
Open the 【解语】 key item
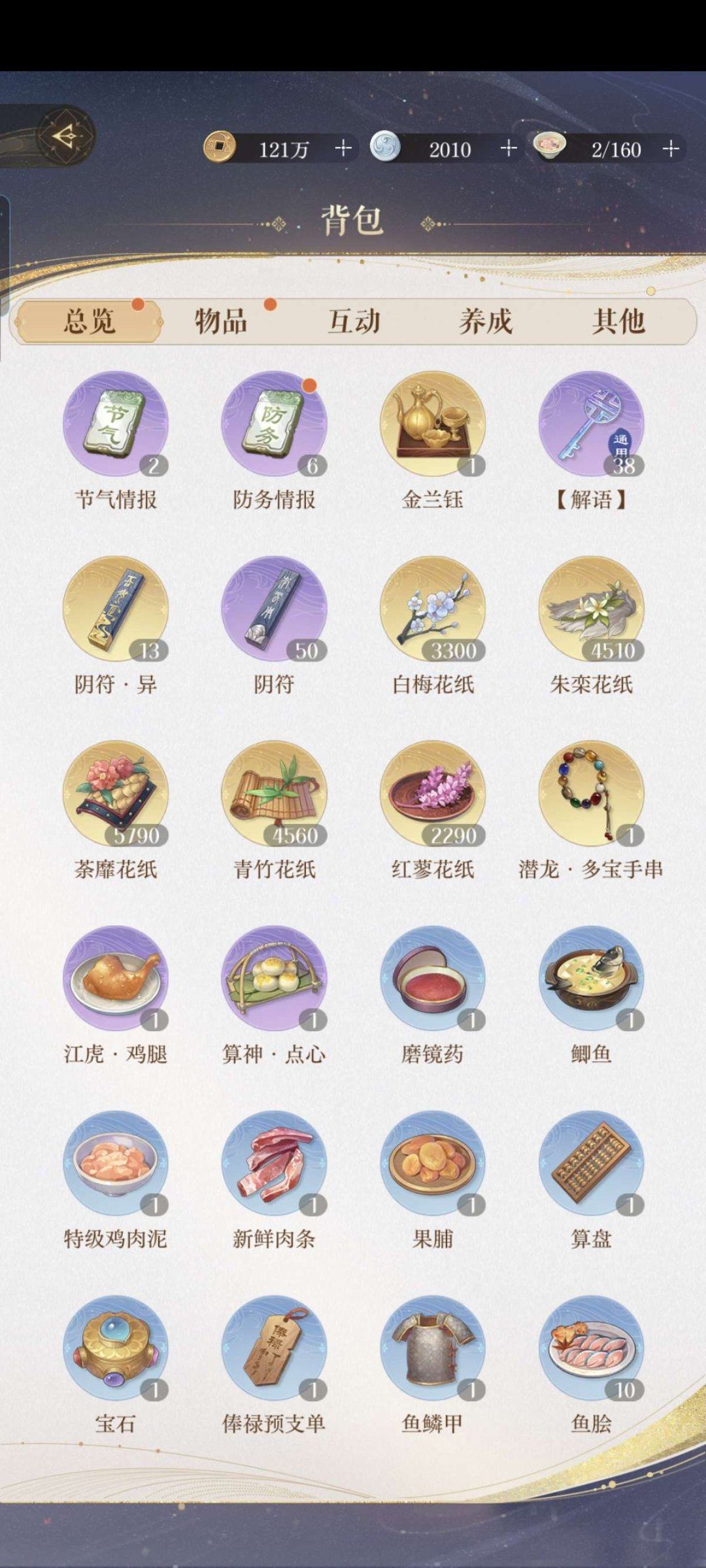point(592,424)
